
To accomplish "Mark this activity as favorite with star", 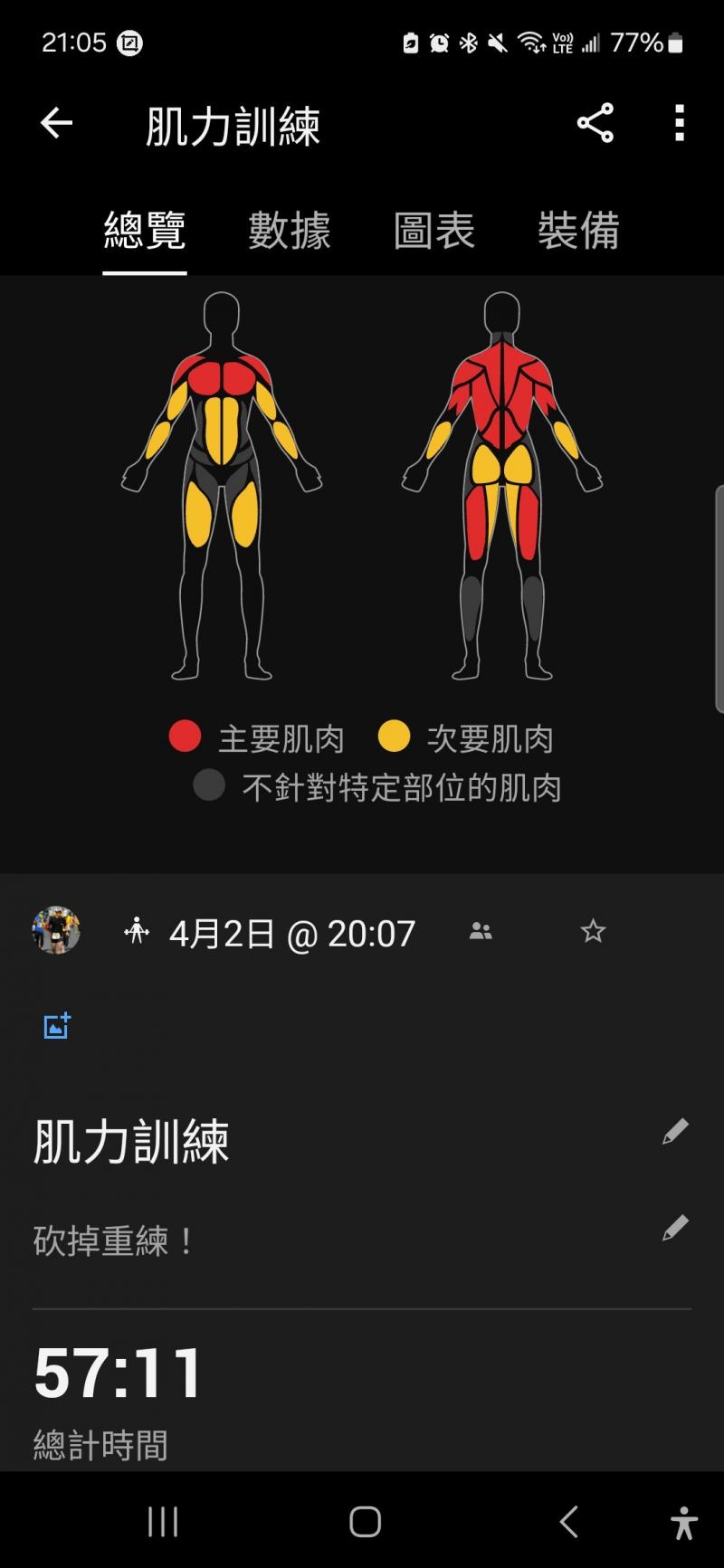I will 593,931.
